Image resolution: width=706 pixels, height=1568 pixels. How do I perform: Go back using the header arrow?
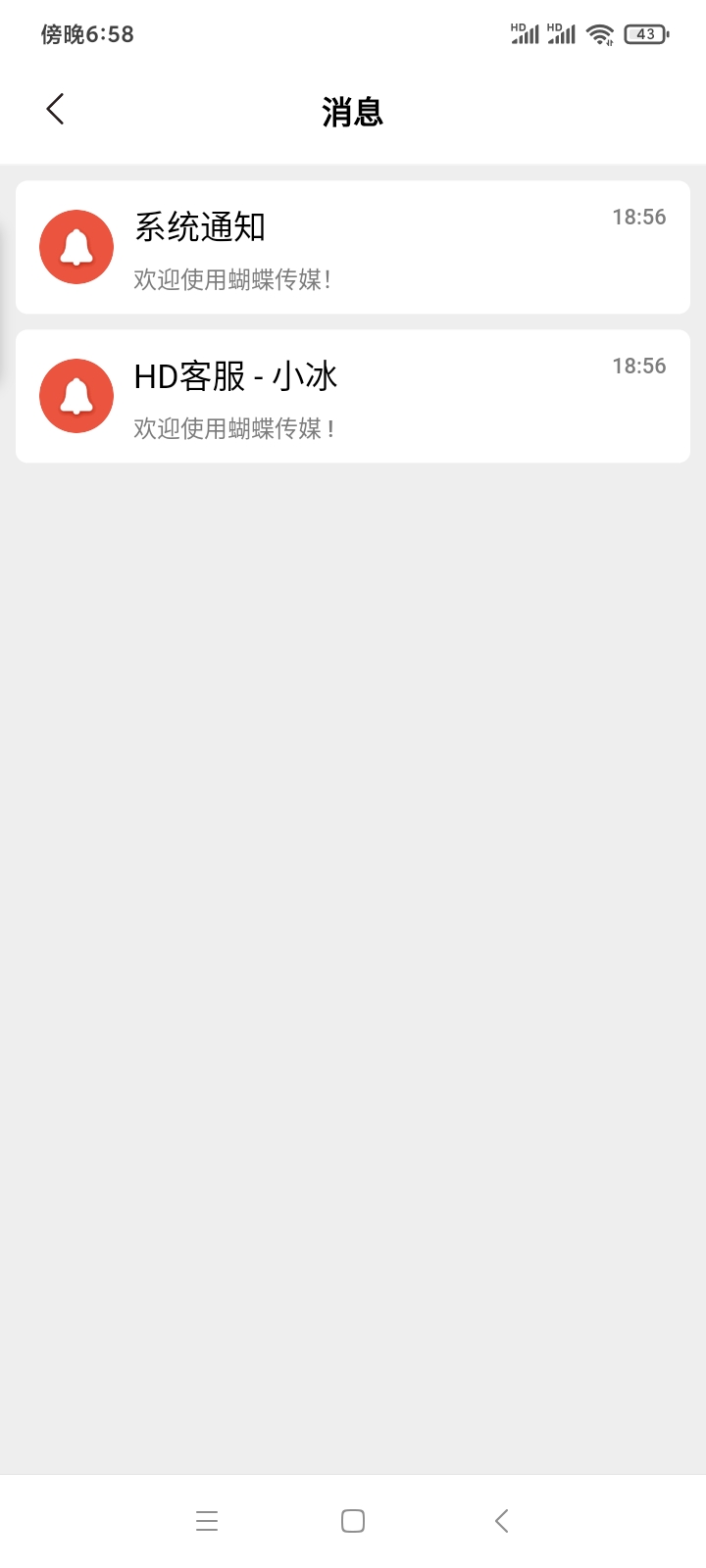pyautogui.click(x=55, y=109)
